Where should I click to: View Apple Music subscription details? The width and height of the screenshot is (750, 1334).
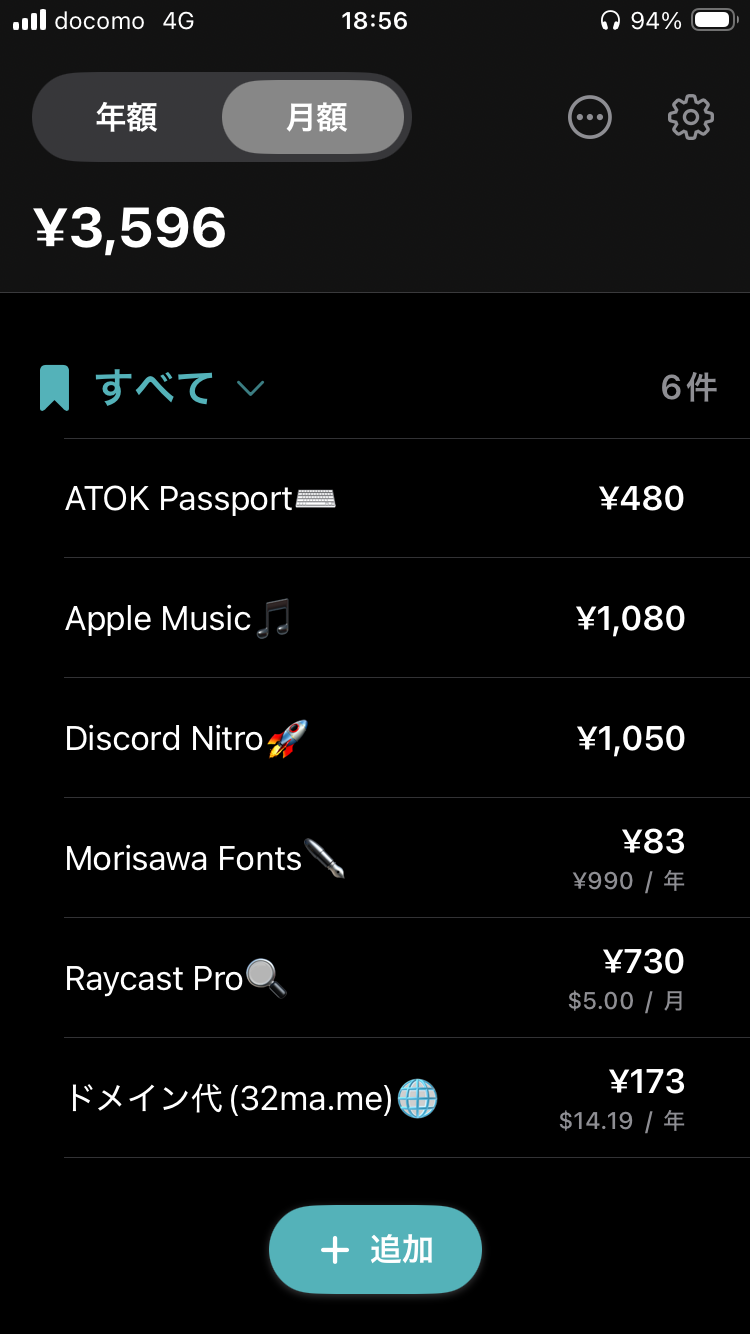coord(375,618)
